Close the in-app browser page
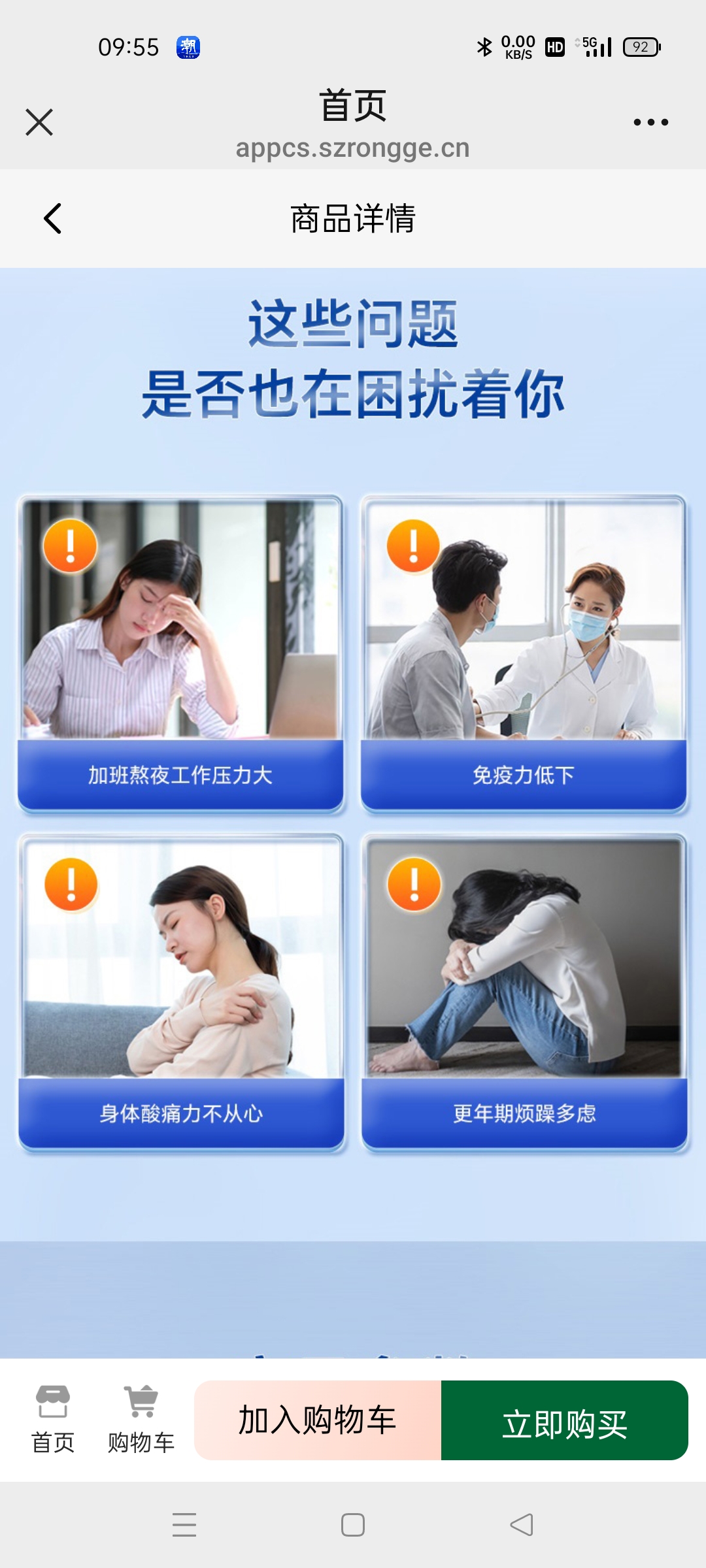Screen dimensions: 706x1568 tap(39, 122)
